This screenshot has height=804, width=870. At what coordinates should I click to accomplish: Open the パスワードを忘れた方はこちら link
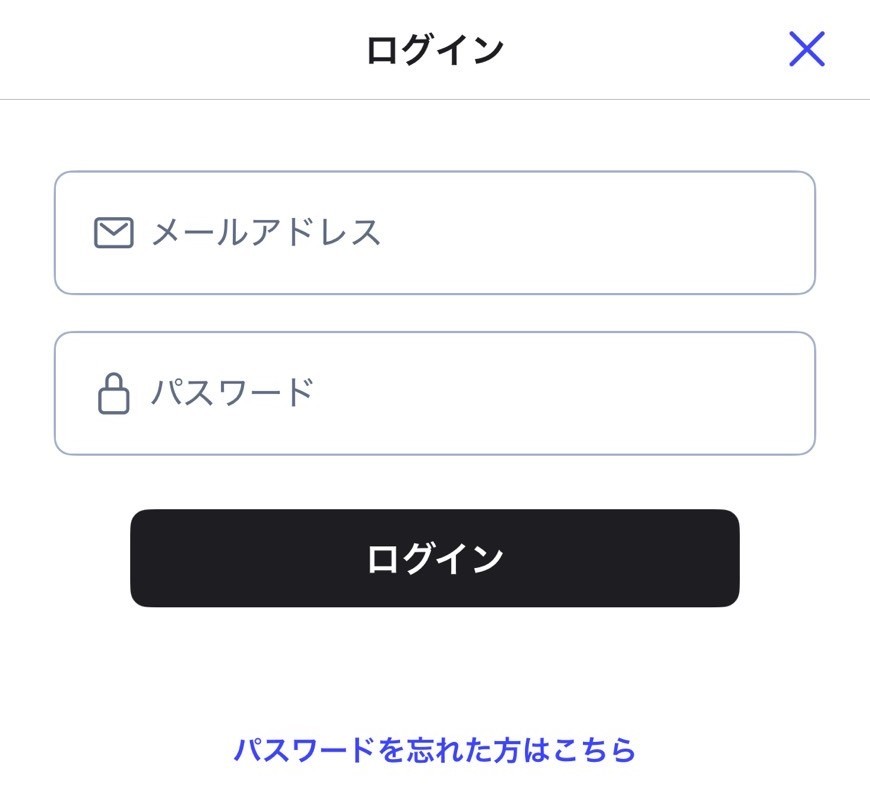point(435,750)
